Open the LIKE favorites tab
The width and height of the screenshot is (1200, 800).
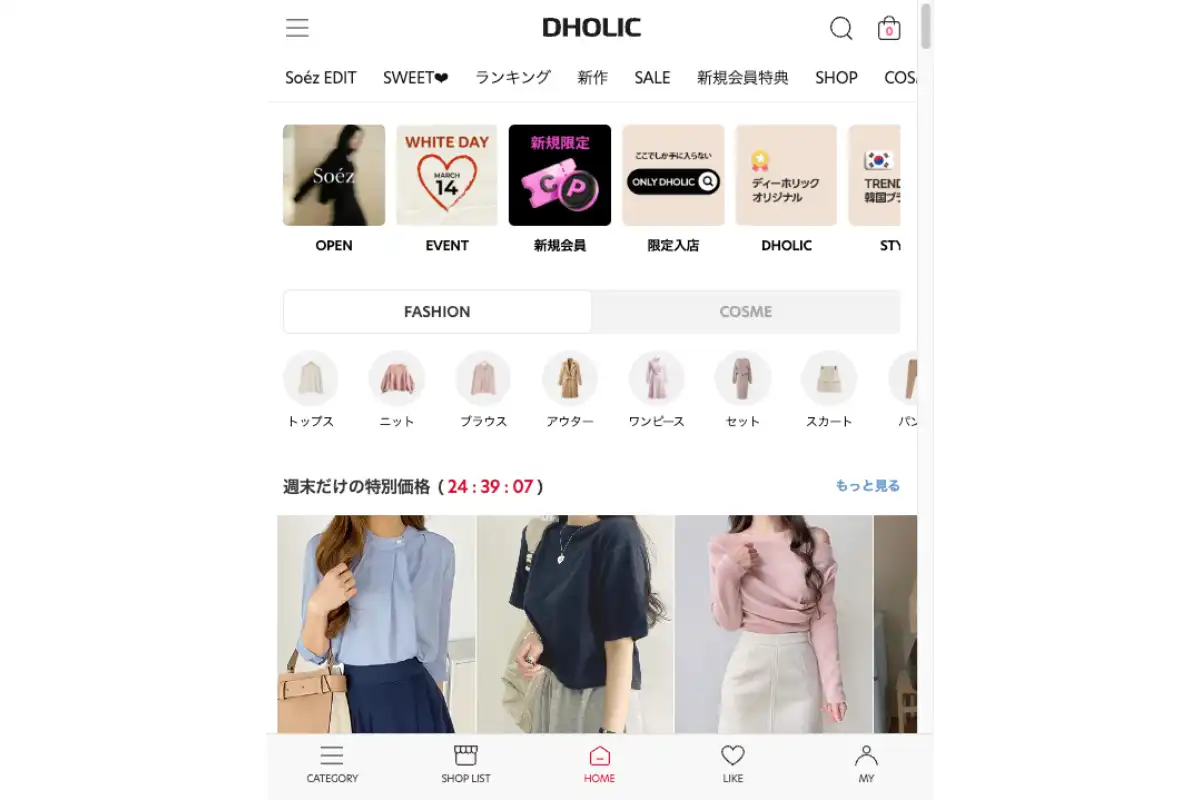click(733, 764)
